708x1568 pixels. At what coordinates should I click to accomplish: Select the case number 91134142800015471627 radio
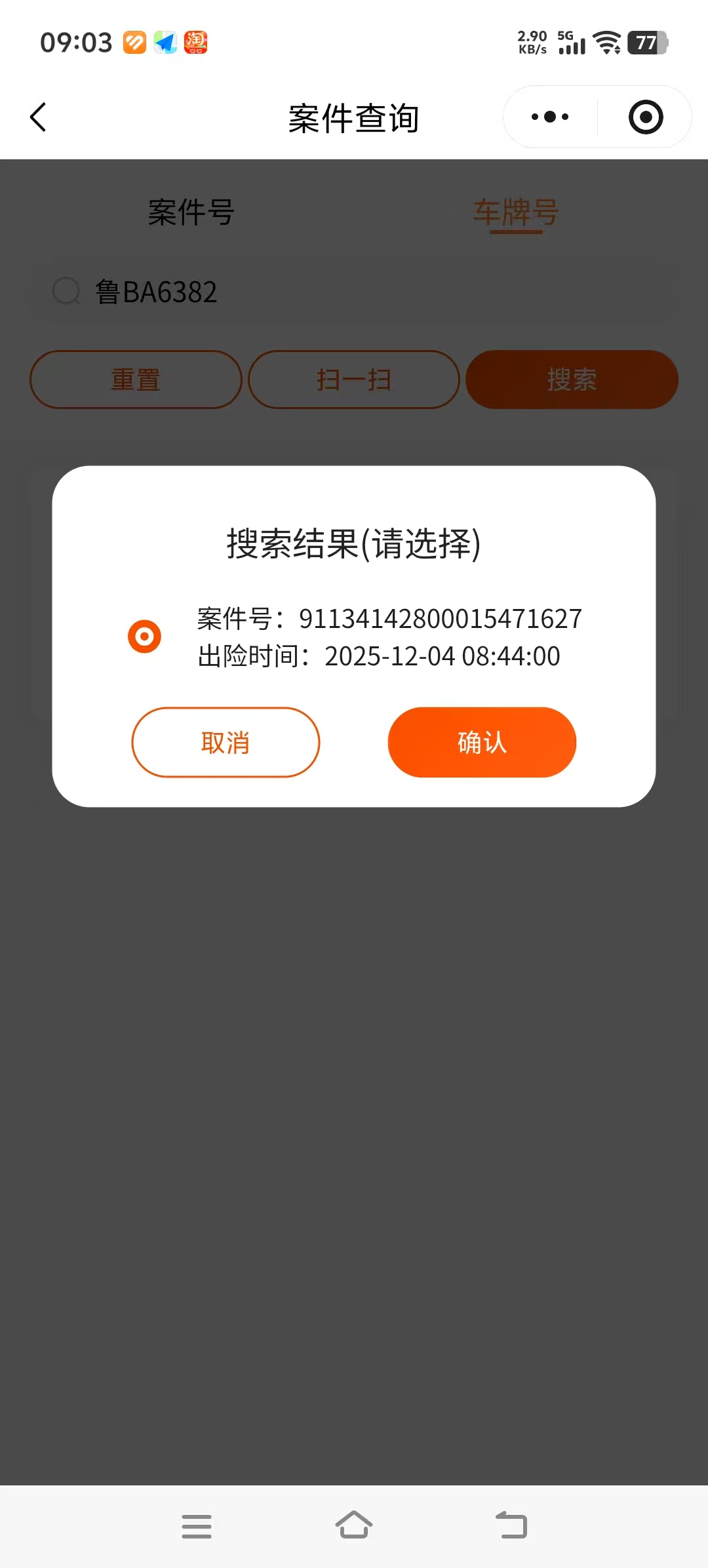(x=144, y=637)
